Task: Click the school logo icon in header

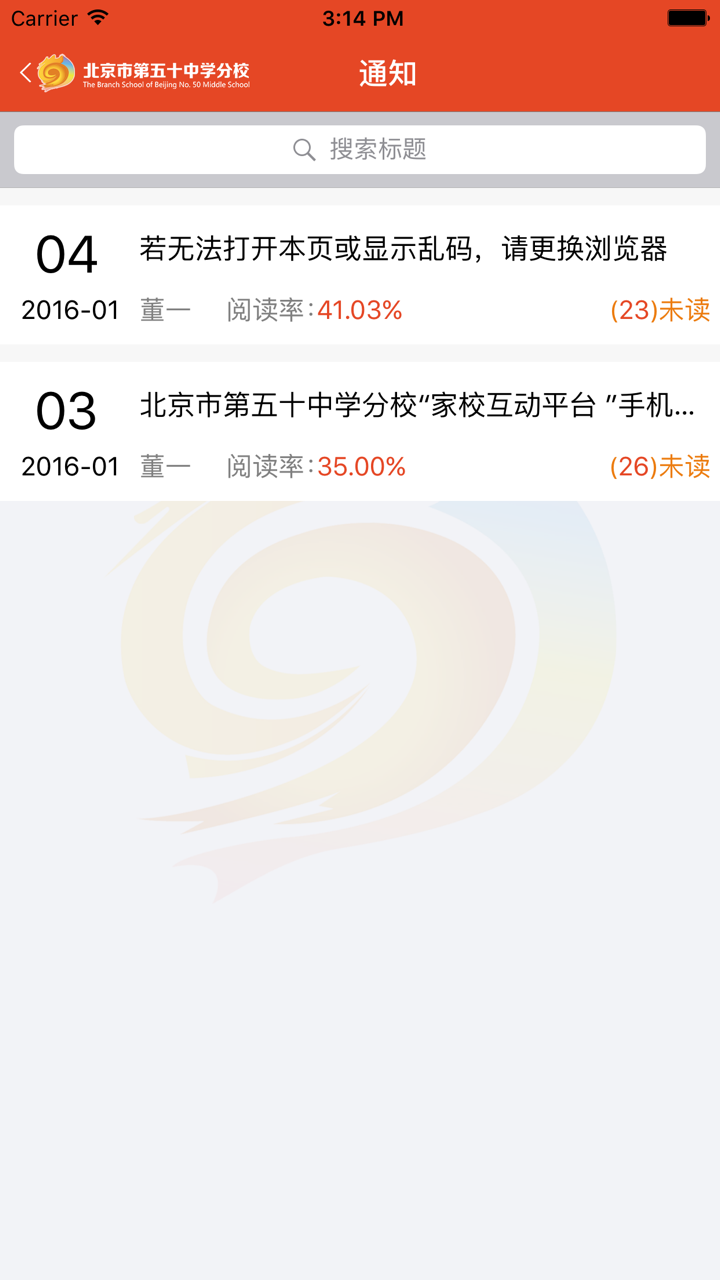Action: tap(55, 72)
